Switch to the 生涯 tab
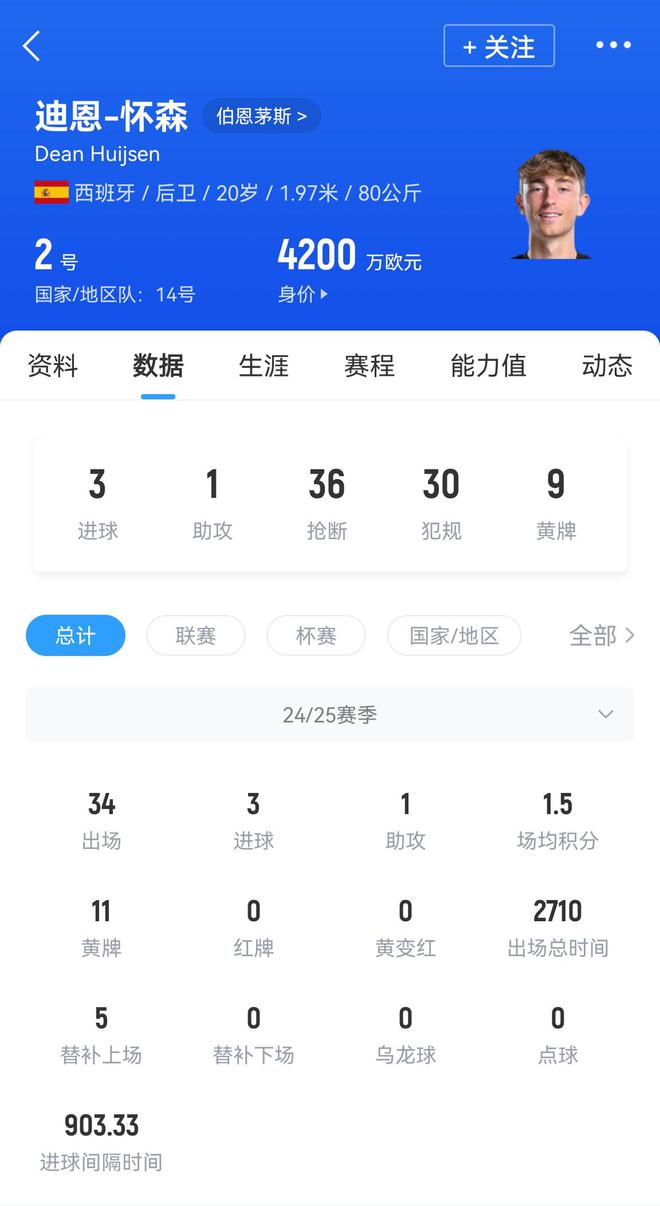This screenshot has width=660, height=1206. [264, 366]
